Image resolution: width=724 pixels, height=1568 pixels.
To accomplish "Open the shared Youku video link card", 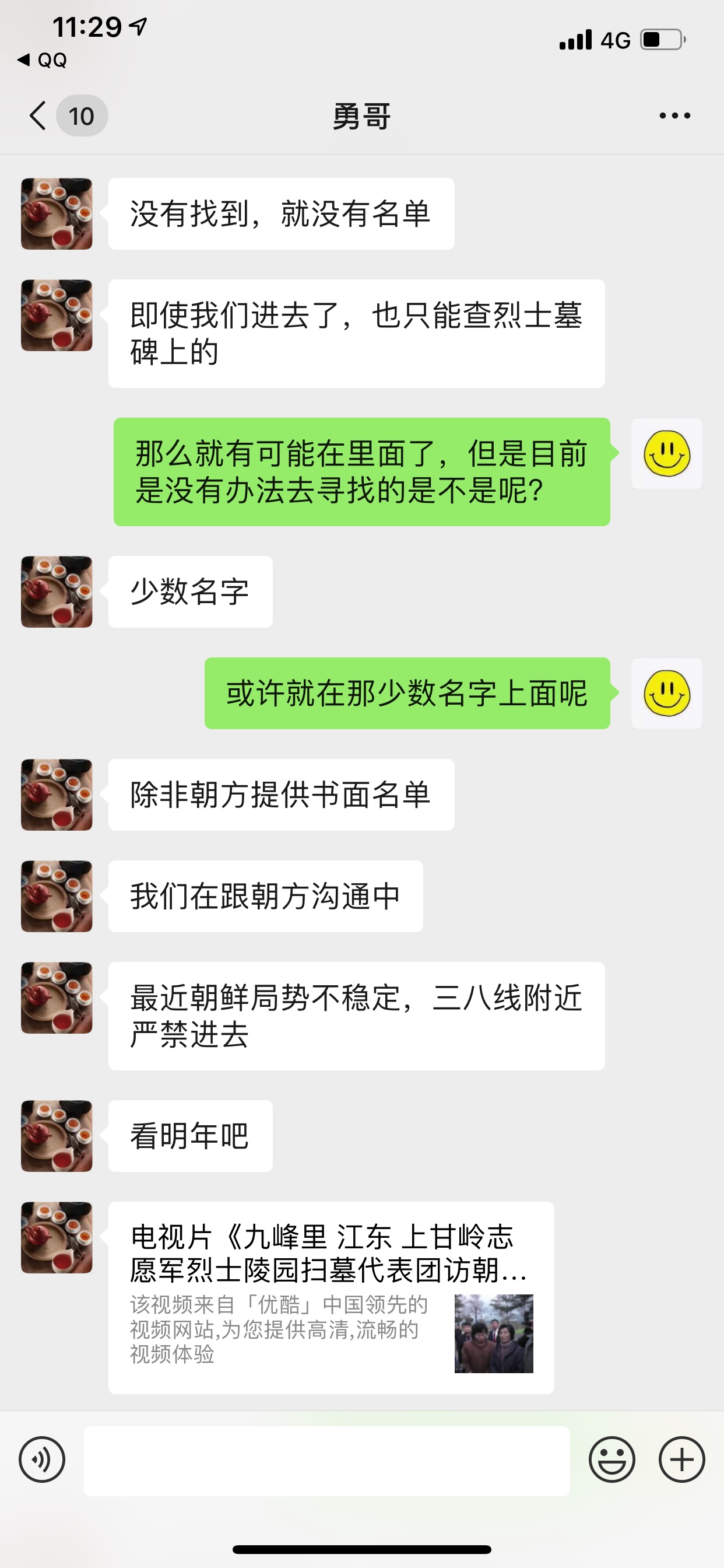I will click(x=331, y=1297).
